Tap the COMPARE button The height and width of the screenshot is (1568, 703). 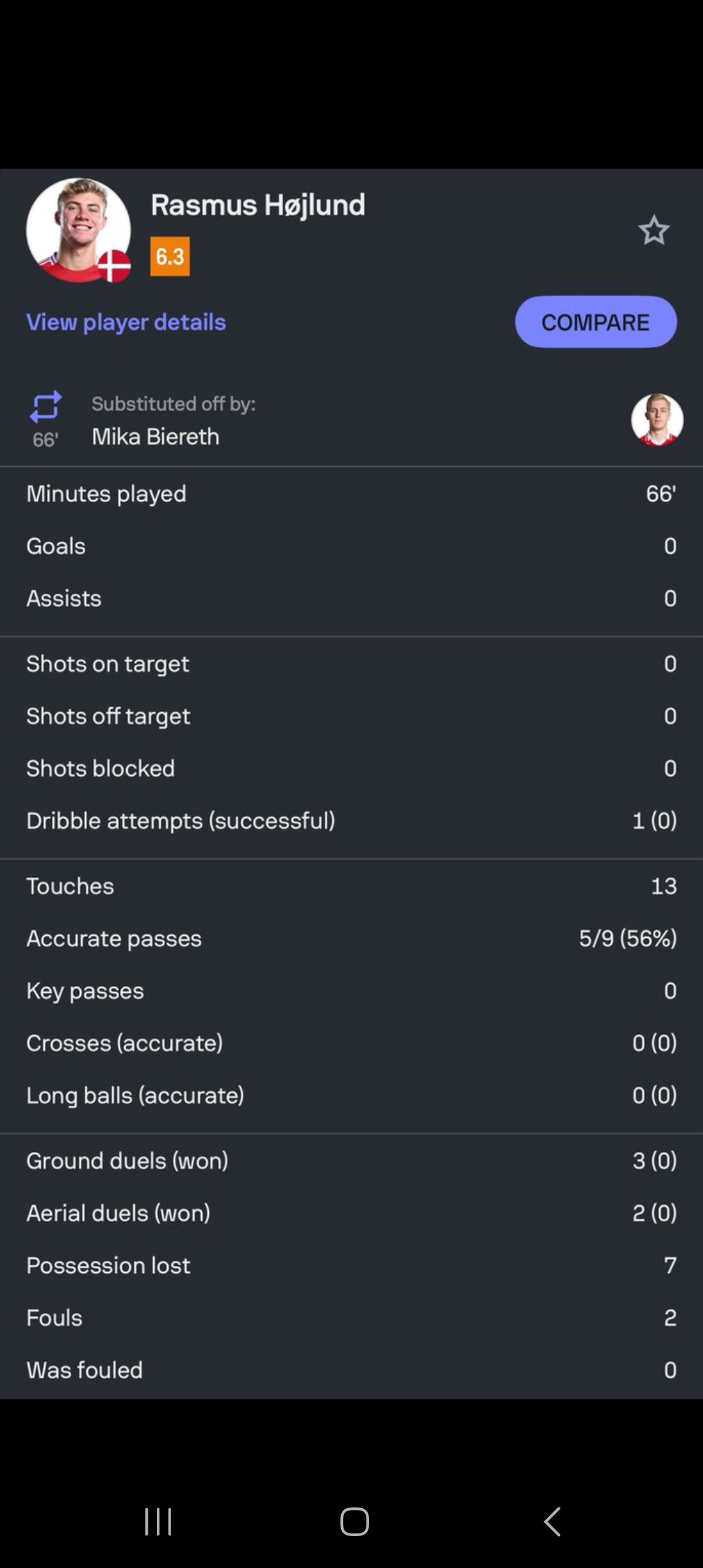pos(596,322)
